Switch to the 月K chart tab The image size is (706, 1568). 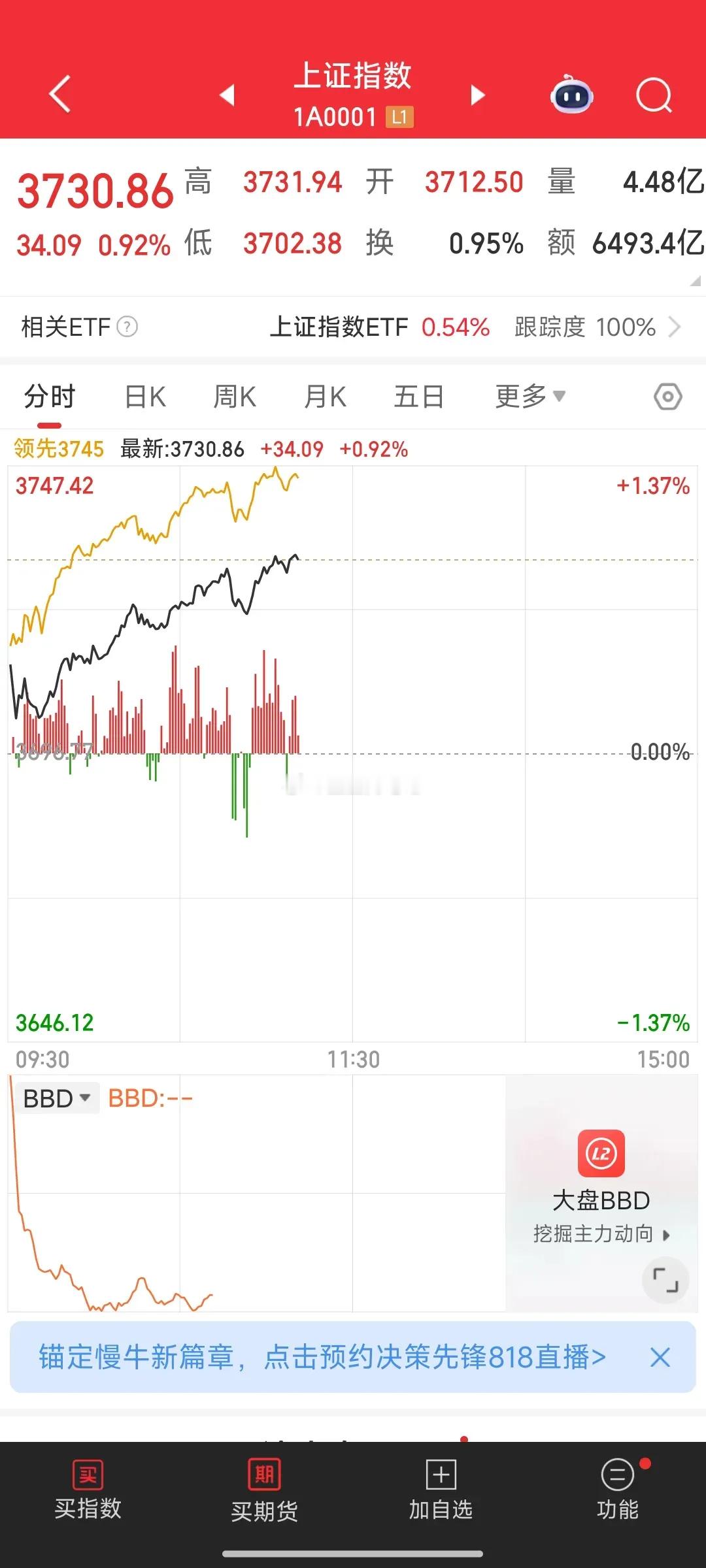pos(325,397)
